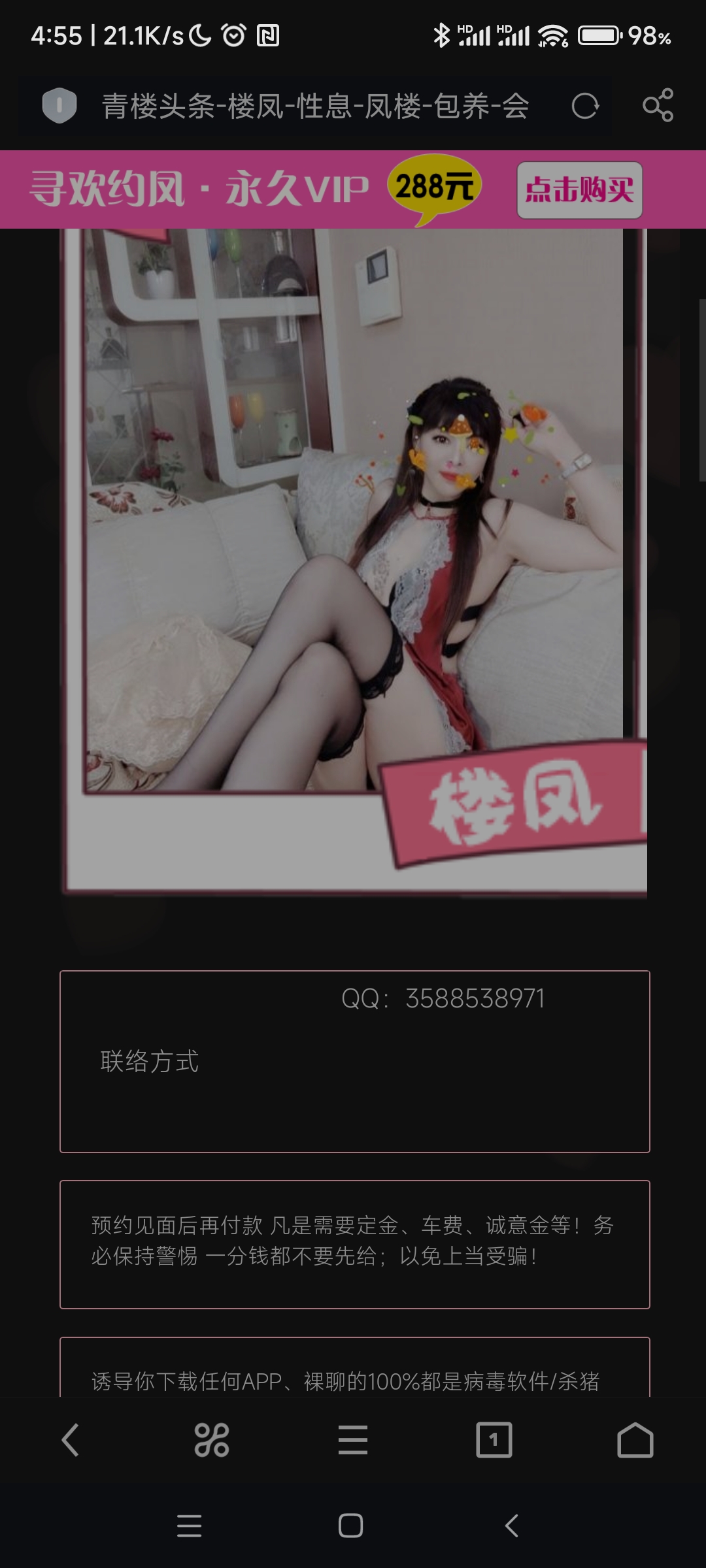Tap the 点击购买 purchase button
Image resolution: width=706 pixels, height=1568 pixels.
pyautogui.click(x=579, y=190)
